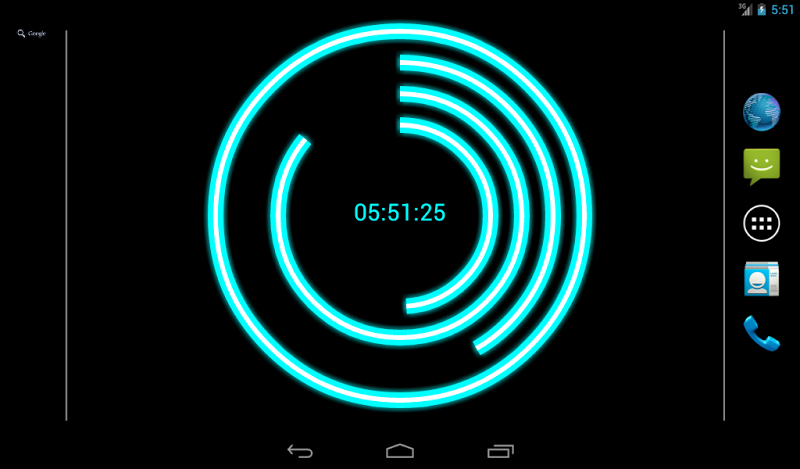The height and width of the screenshot is (469, 800).
Task: Open the Google search widget
Action: (31, 33)
